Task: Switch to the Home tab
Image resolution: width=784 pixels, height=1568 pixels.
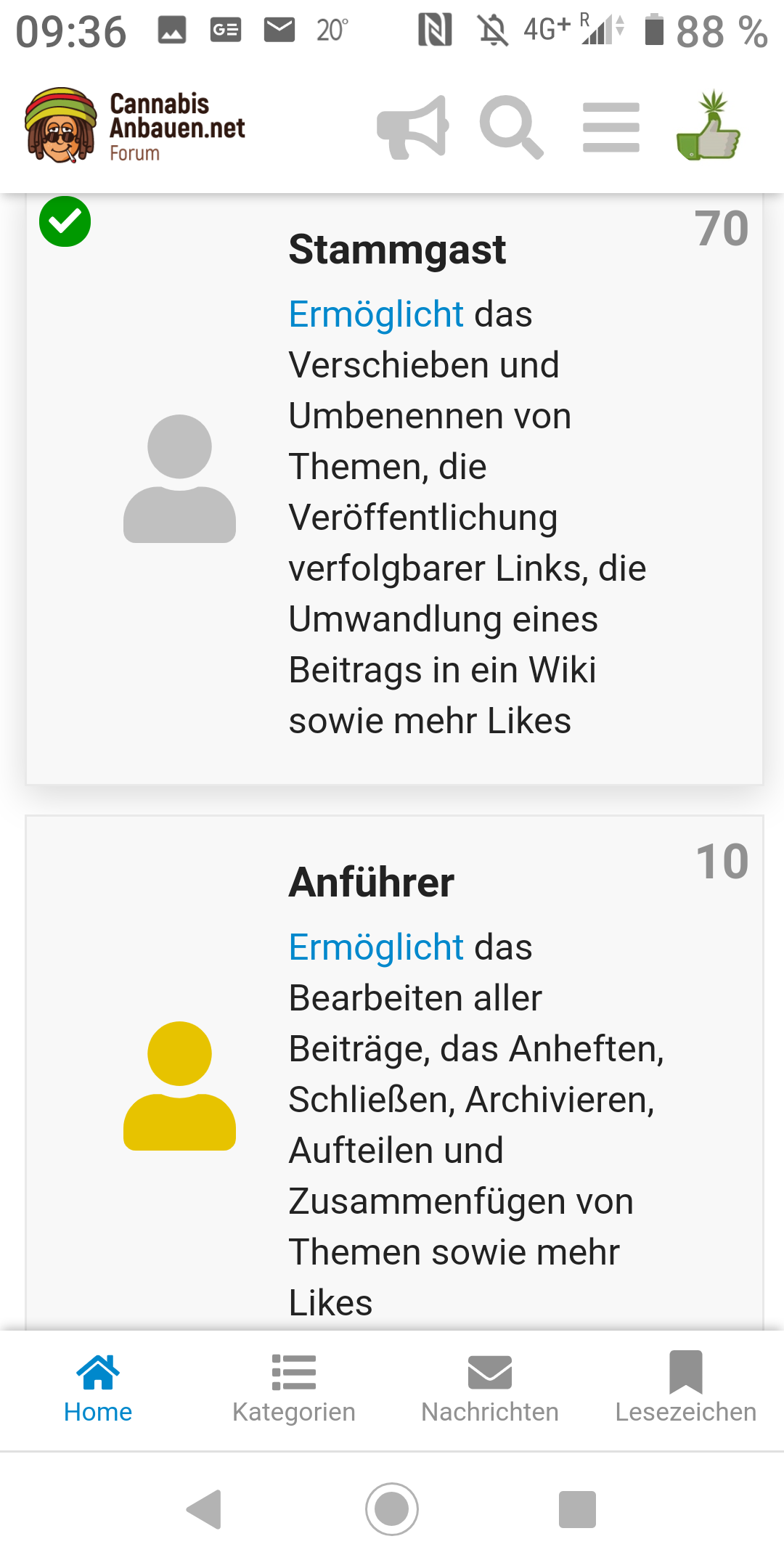Action: click(x=98, y=1389)
